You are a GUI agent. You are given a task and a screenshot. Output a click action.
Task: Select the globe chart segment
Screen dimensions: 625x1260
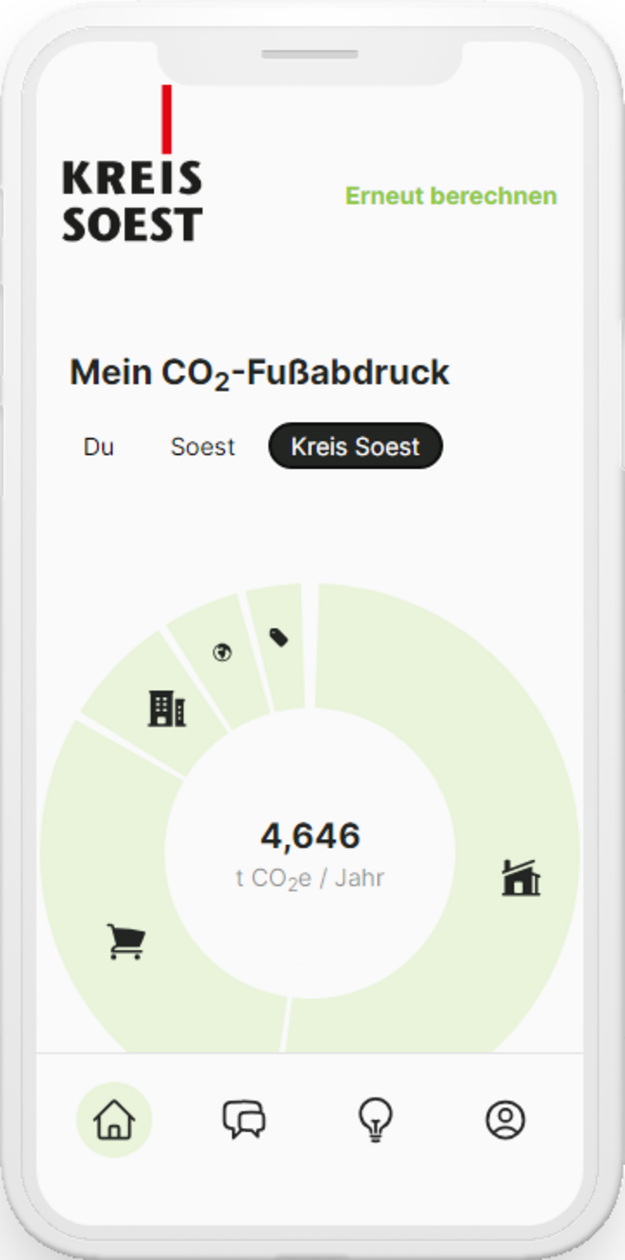tap(222, 653)
